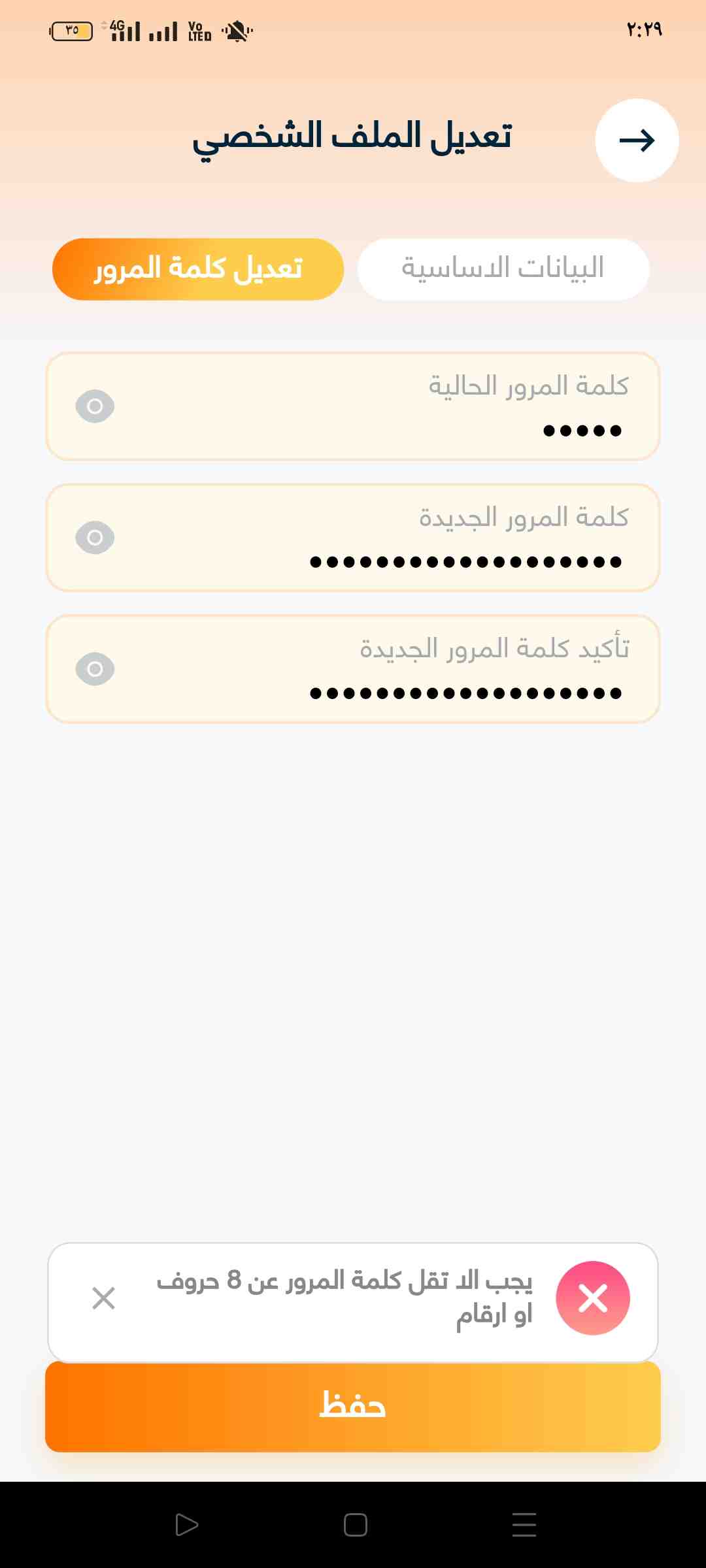Open the recent apps menu
Viewport: 706px width, 1568px height.
tap(524, 1525)
